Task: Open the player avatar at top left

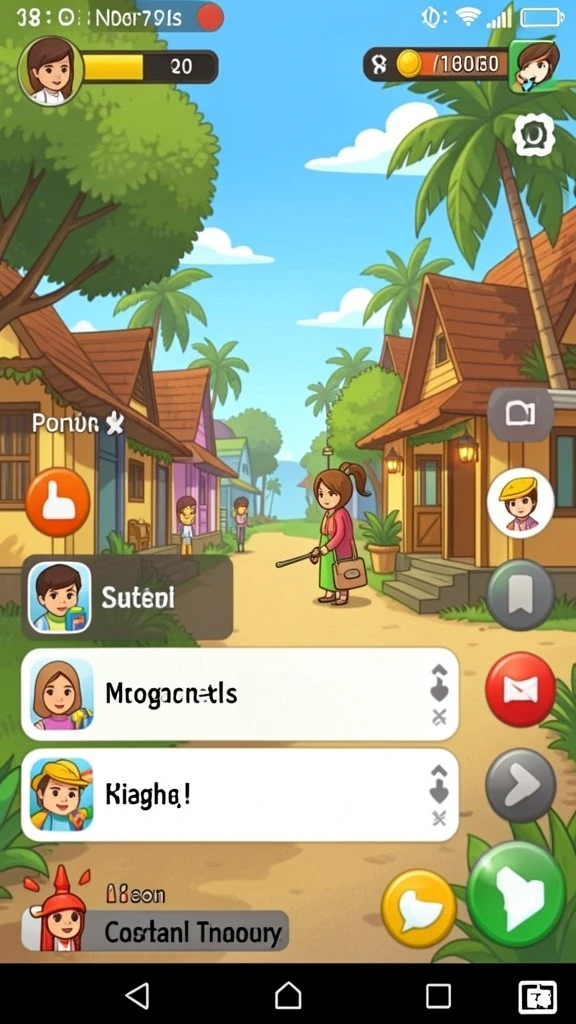Action: [50, 70]
